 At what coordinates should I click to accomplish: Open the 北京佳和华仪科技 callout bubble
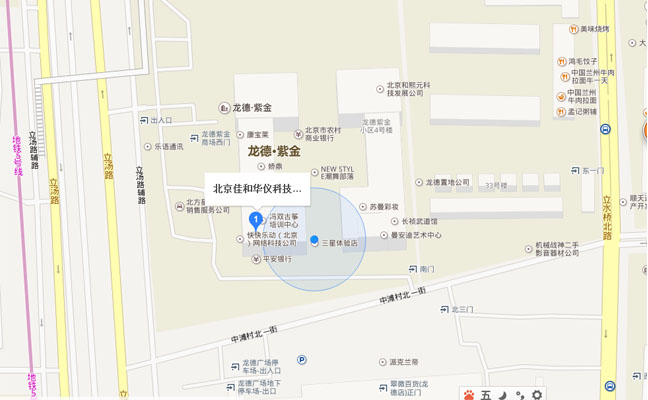tap(258, 188)
